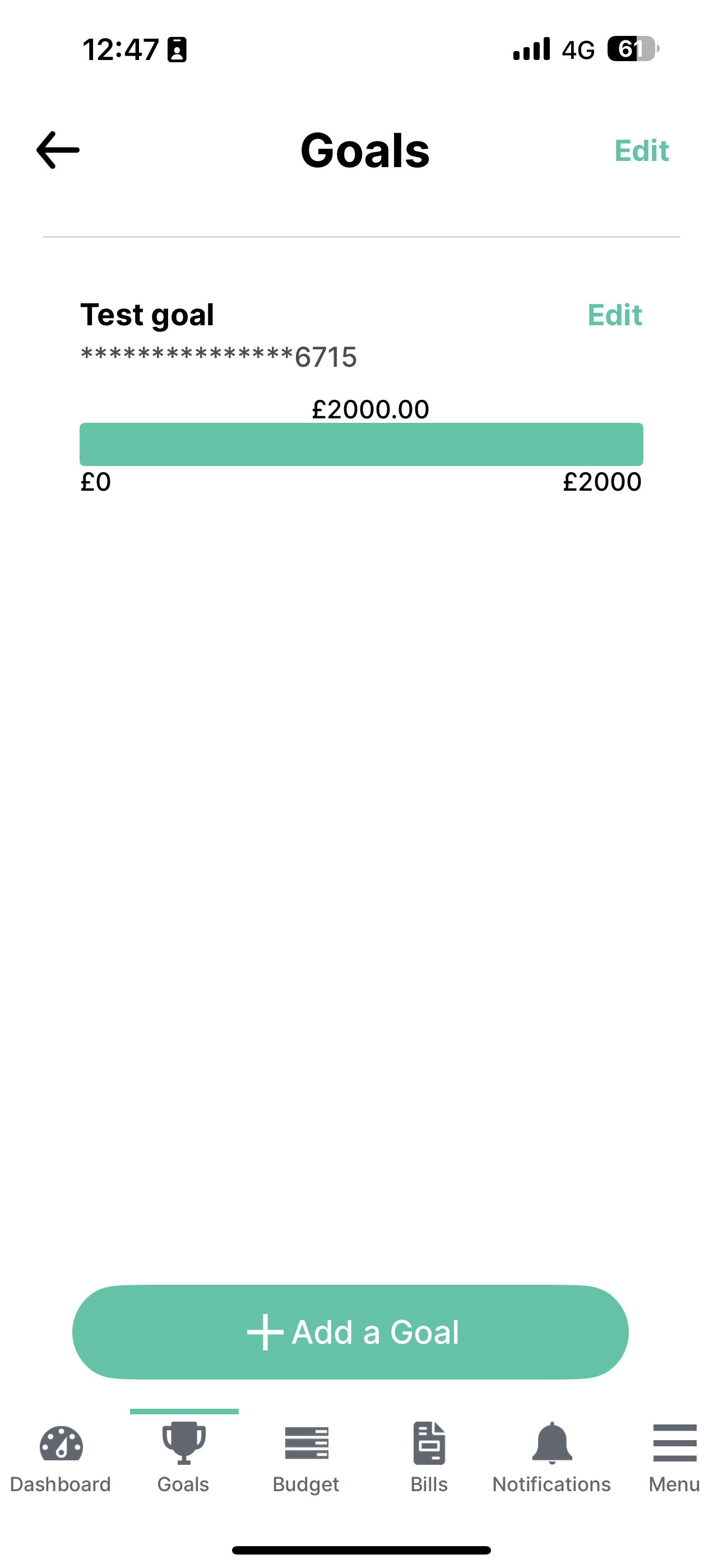Open the Menu tab
Viewport: 723px width, 1568px height.
pos(674,1458)
